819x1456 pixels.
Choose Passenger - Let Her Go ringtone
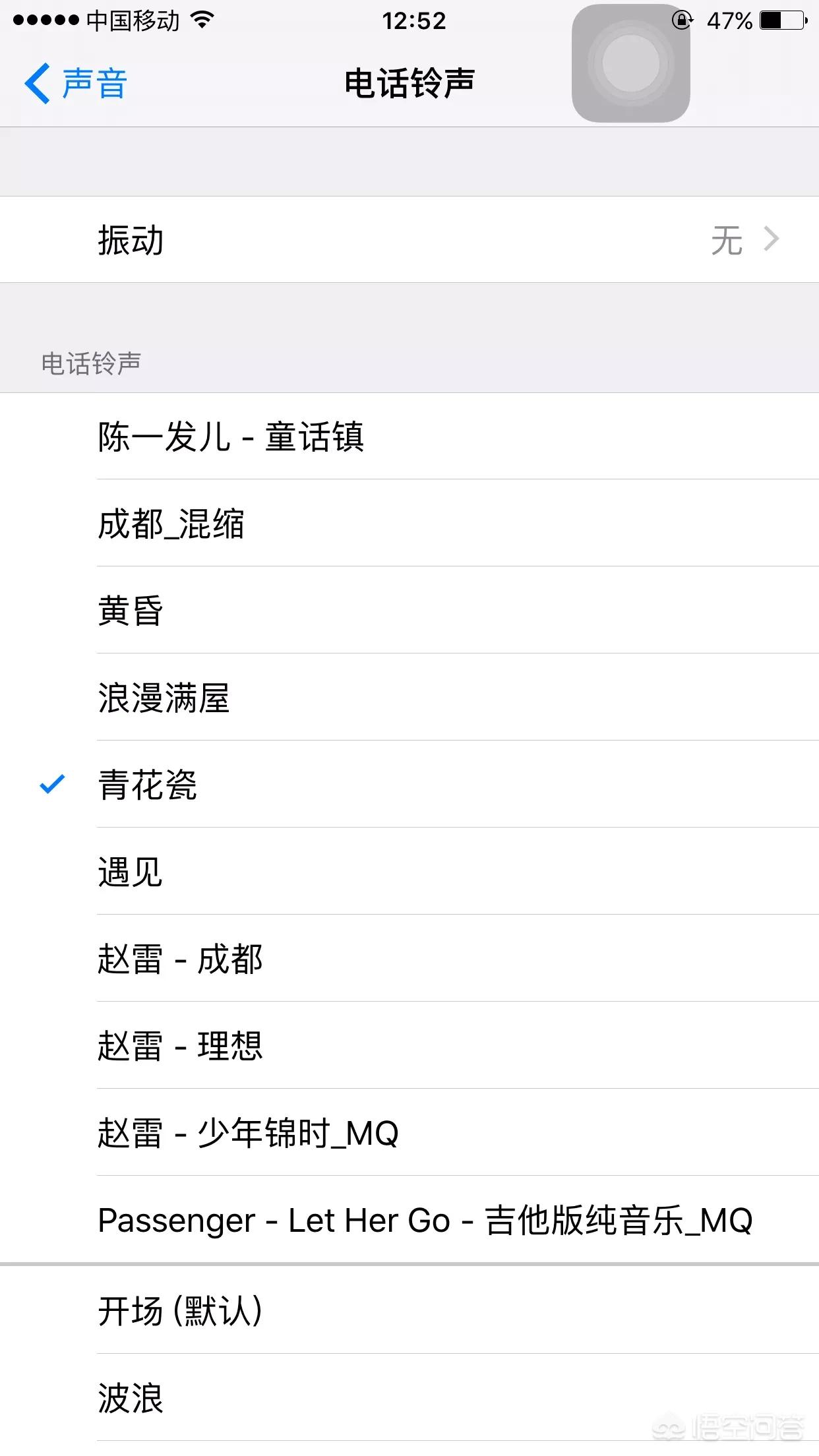(409, 1220)
